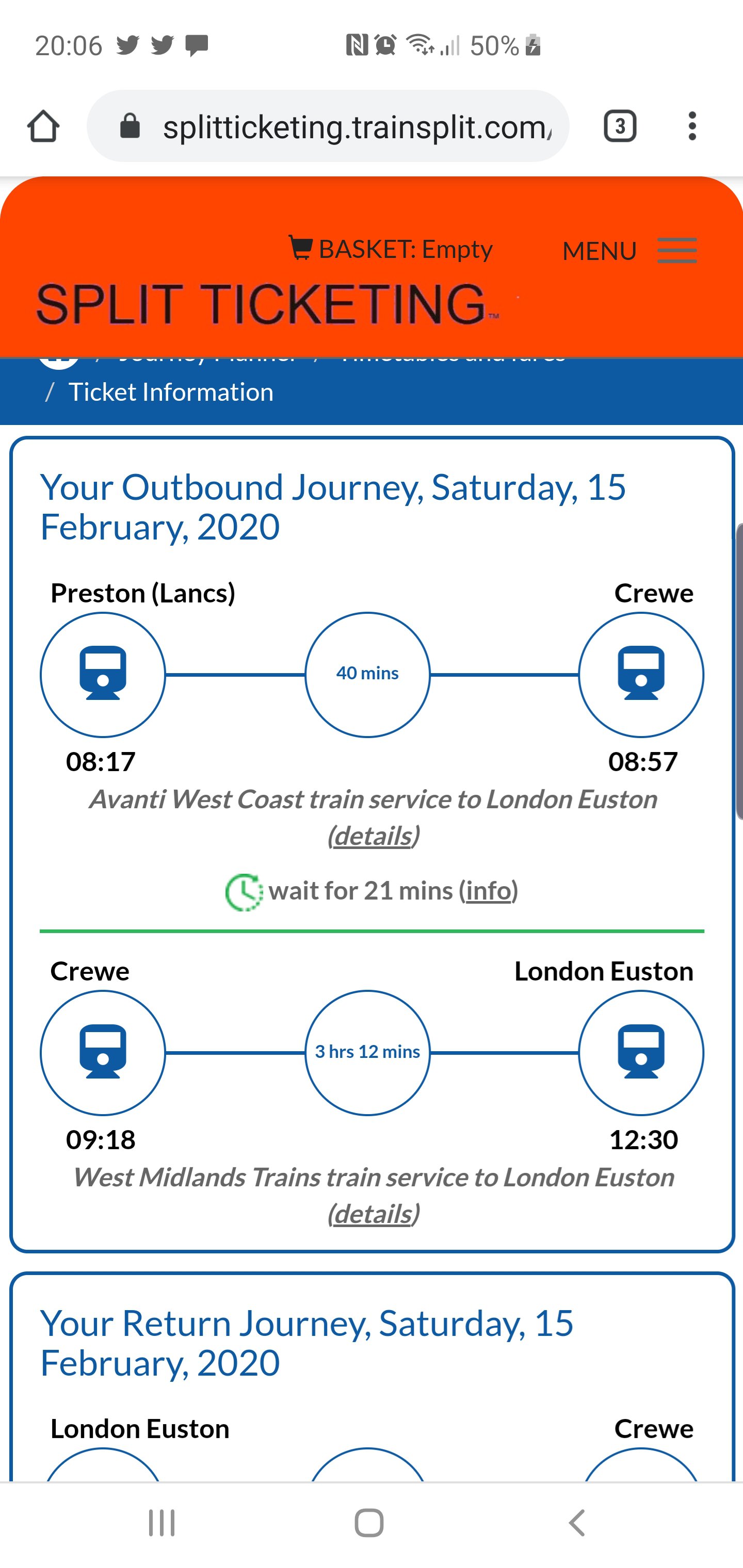The image size is (743, 1568).
Task: Tap the URL address bar
Action: point(341,126)
